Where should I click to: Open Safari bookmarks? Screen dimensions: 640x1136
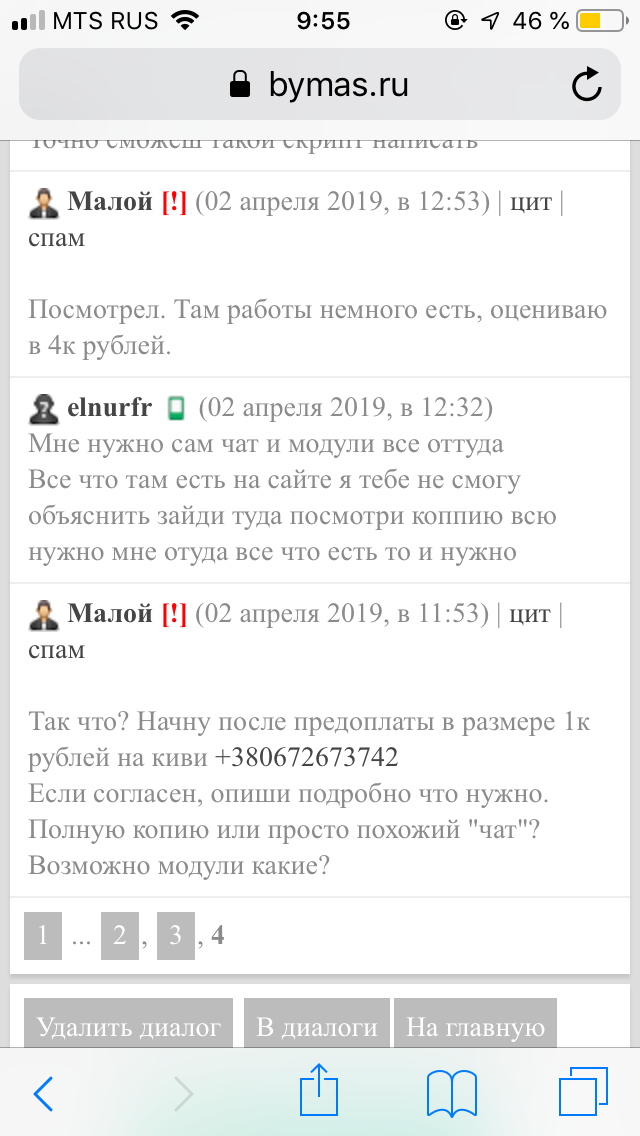tap(452, 1092)
